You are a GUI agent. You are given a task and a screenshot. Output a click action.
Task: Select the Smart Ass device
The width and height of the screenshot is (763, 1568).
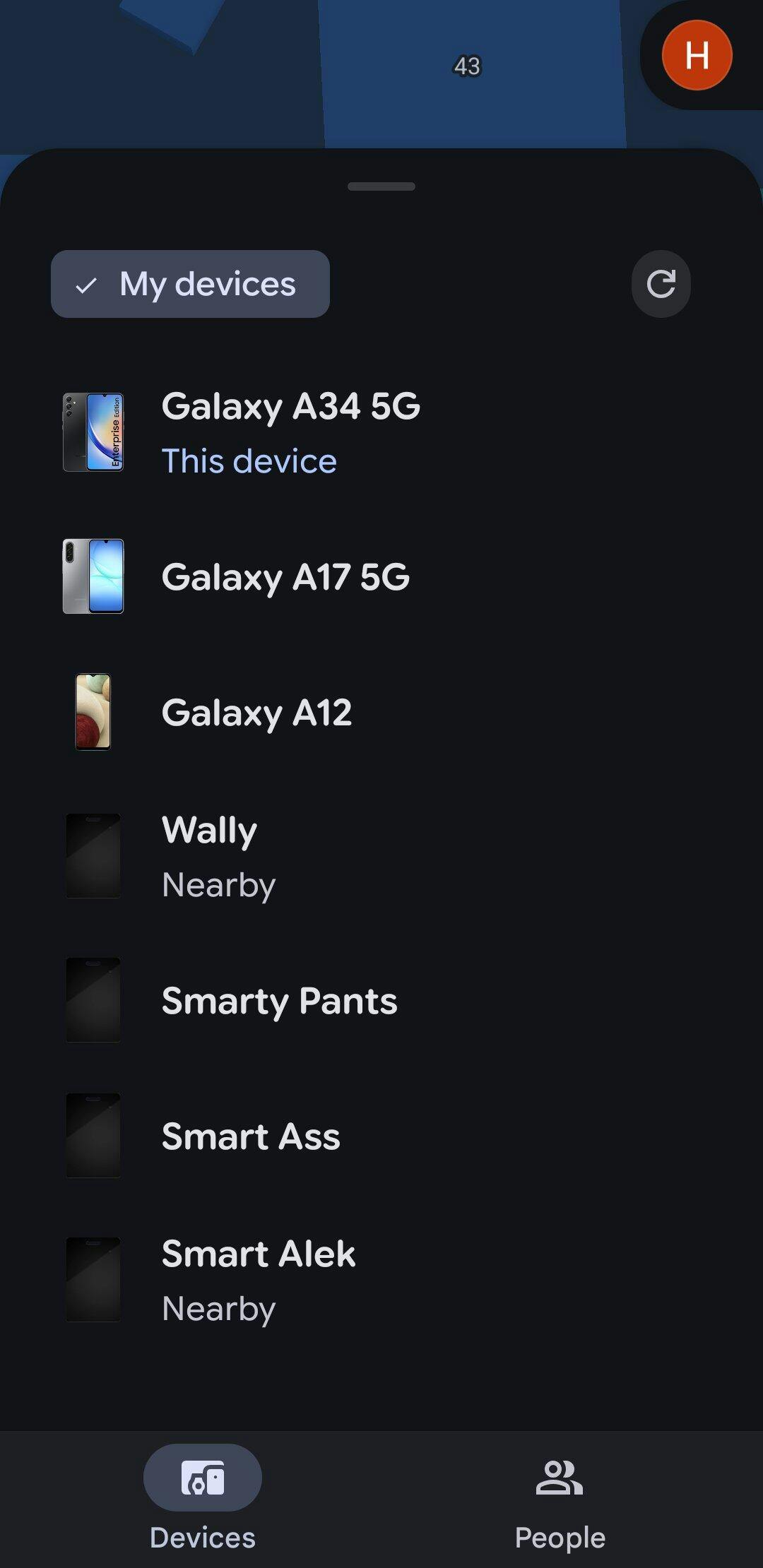(x=251, y=1136)
